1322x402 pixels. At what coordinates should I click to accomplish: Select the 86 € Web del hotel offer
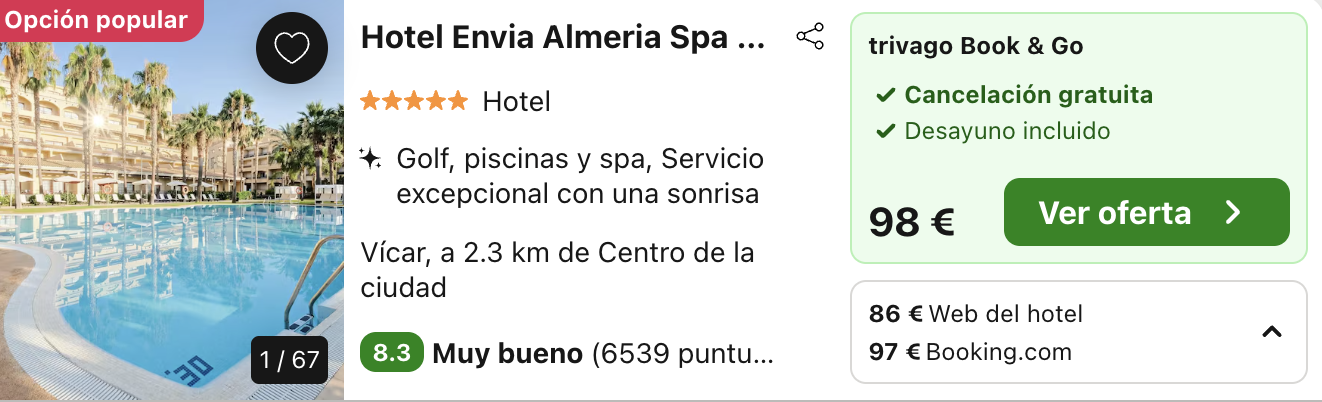tap(976, 314)
